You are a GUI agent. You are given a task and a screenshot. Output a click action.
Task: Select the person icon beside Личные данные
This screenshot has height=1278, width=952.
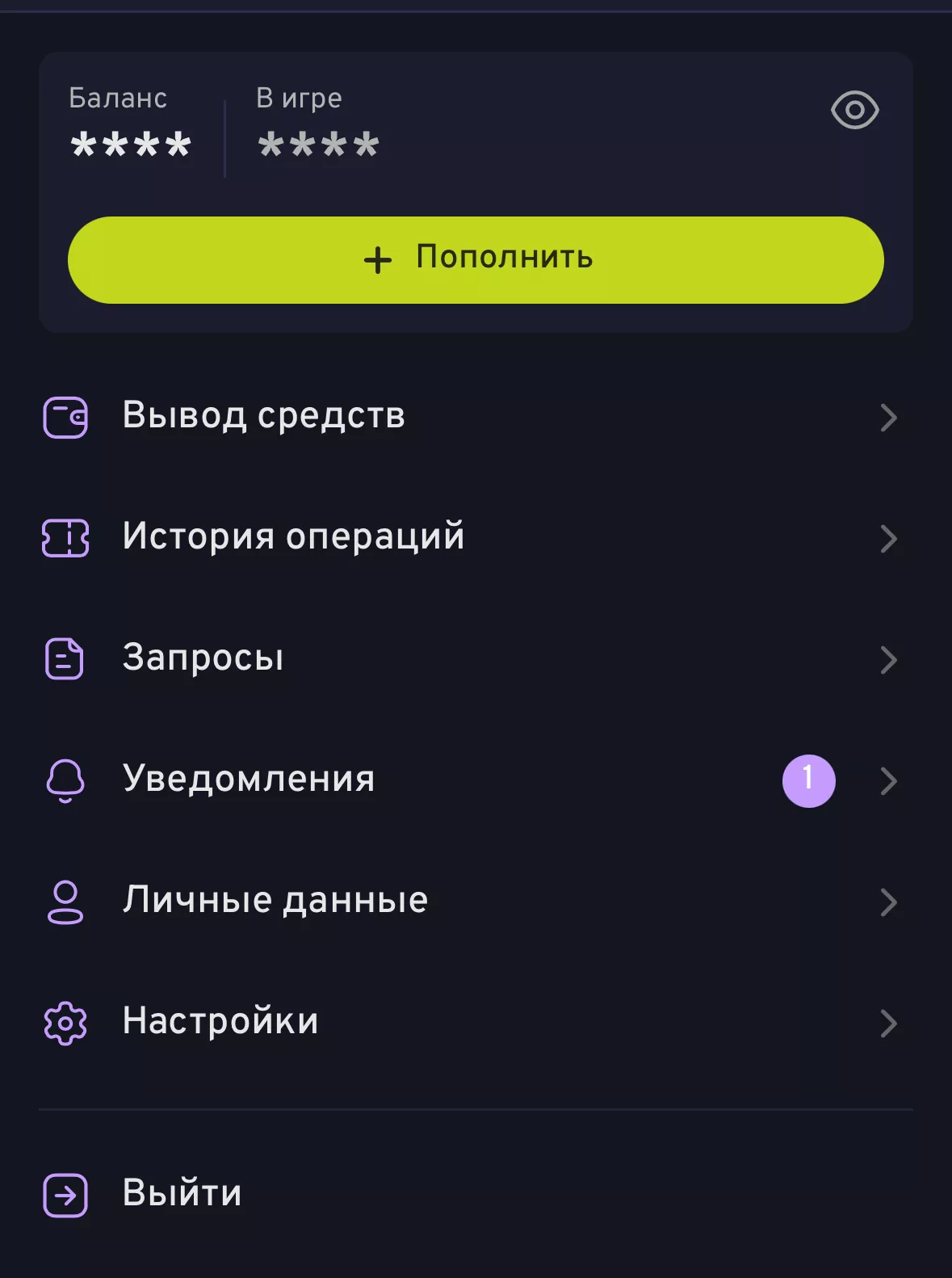(65, 900)
